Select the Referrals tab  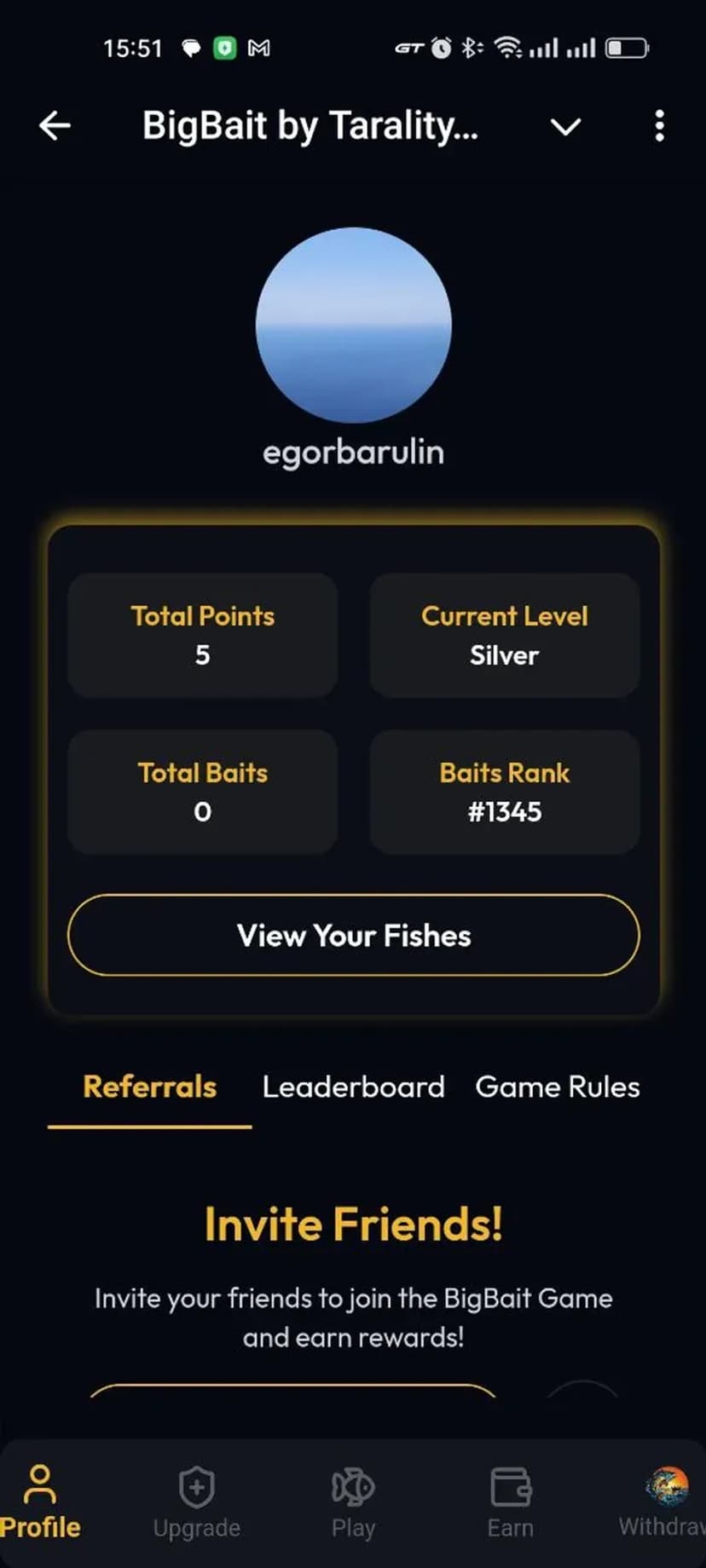(x=149, y=1087)
